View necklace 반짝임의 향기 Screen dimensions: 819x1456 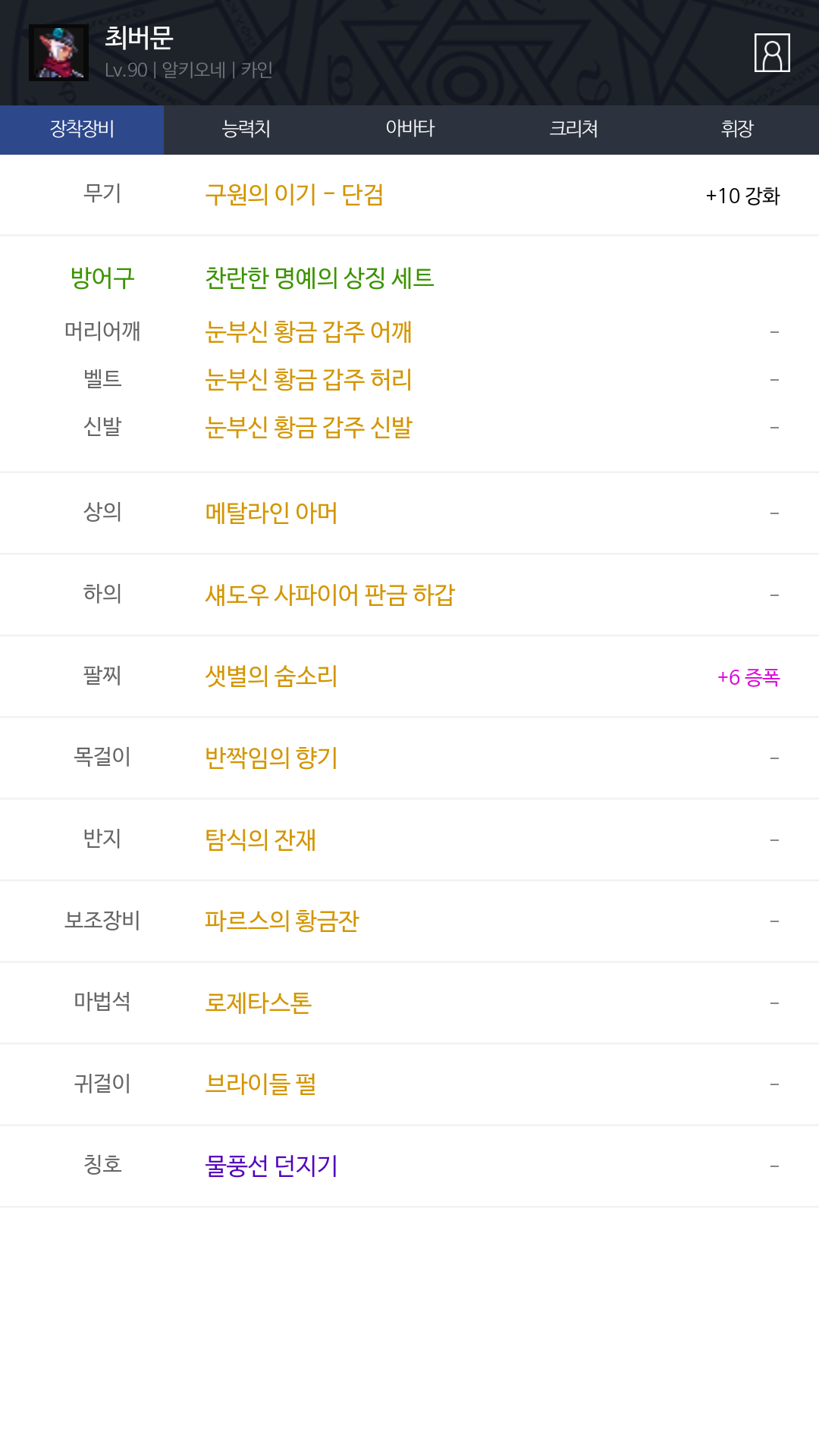pyautogui.click(x=271, y=758)
